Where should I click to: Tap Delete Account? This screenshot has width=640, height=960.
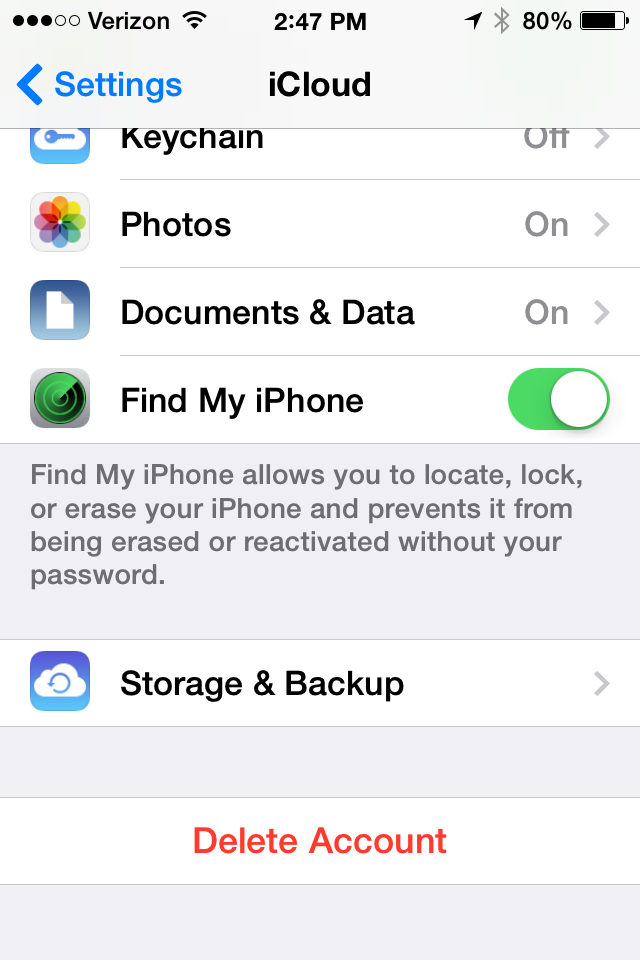[320, 840]
